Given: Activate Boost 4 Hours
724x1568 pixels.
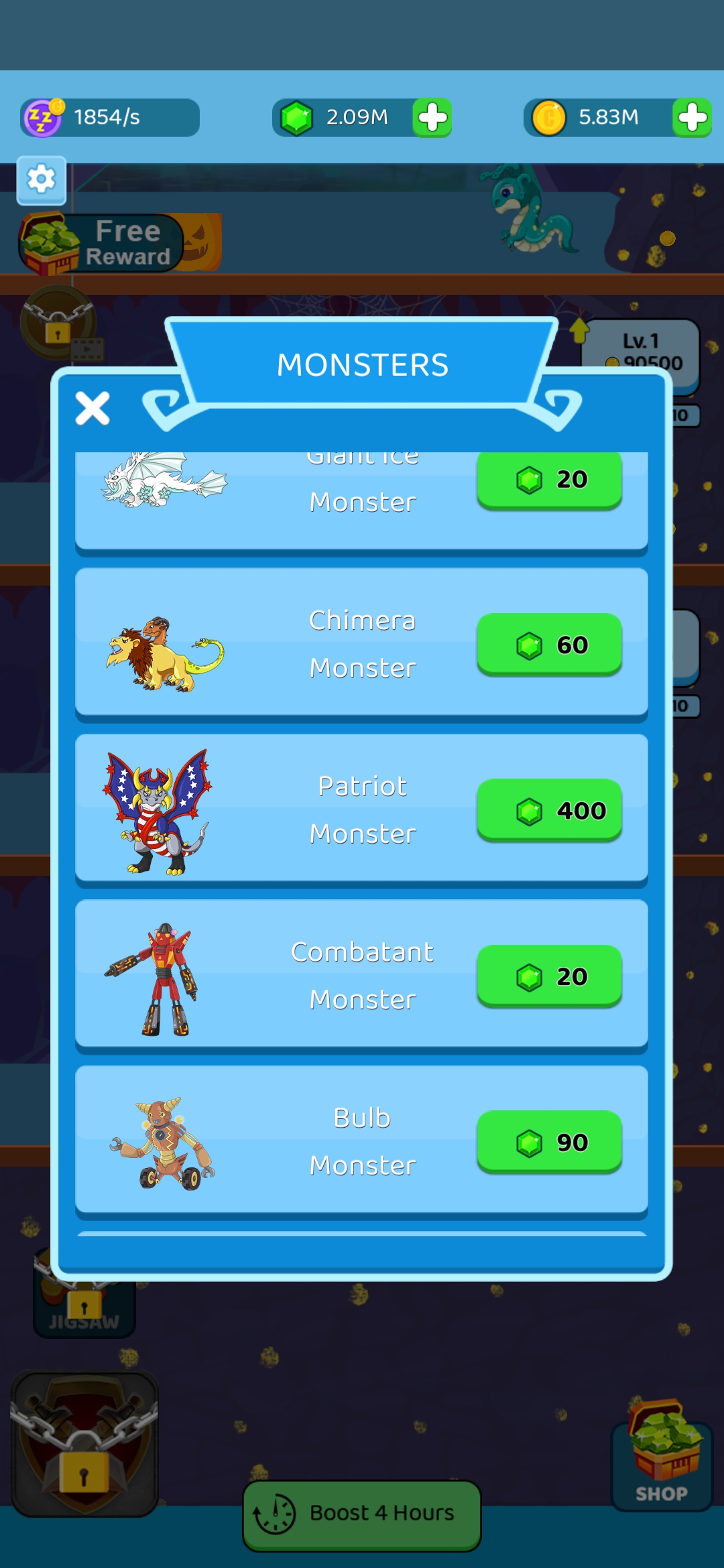Looking at the screenshot, I should [362, 1514].
